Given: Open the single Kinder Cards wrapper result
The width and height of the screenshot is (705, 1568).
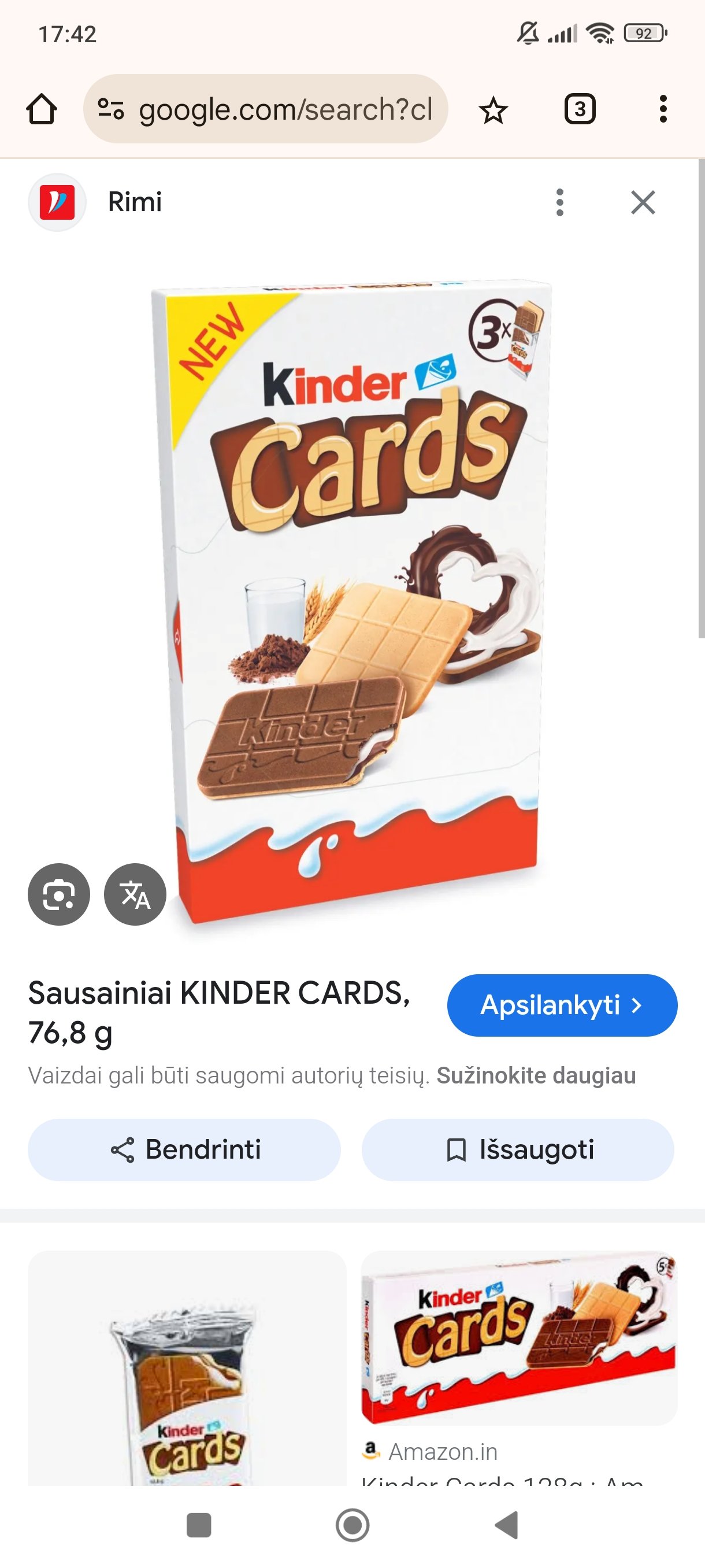Looking at the screenshot, I should (187, 1369).
